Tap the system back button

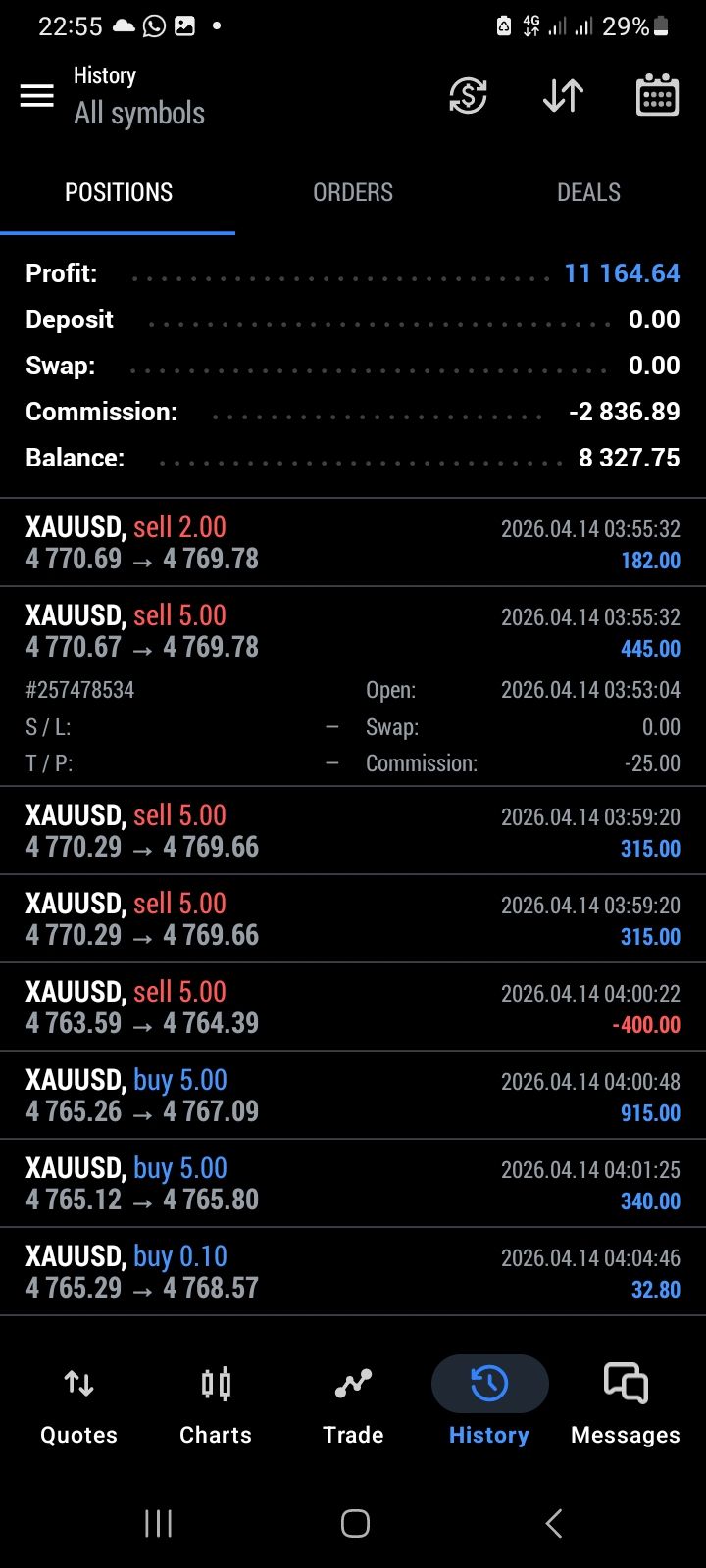click(554, 1523)
